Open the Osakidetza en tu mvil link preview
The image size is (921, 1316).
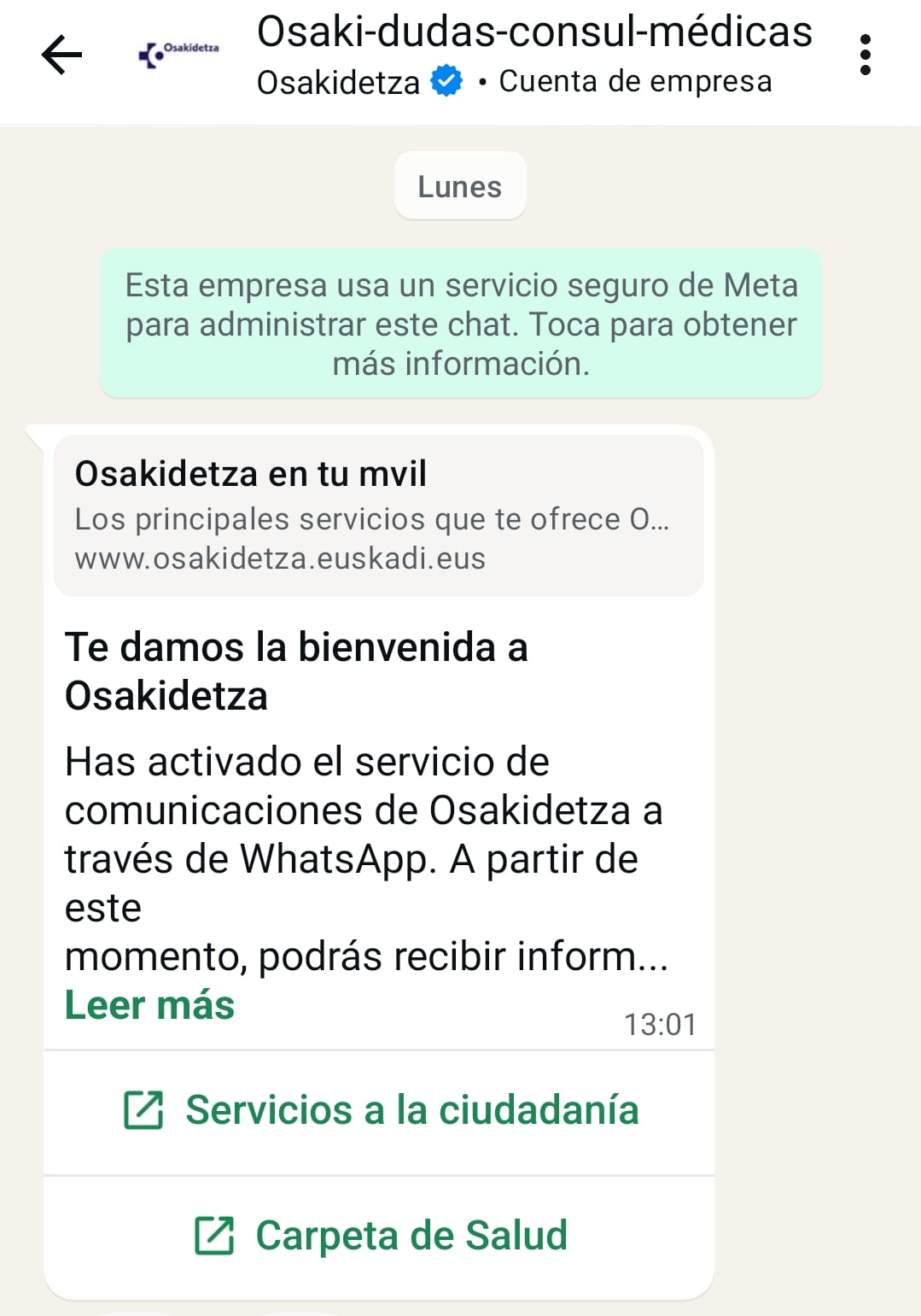tap(378, 516)
